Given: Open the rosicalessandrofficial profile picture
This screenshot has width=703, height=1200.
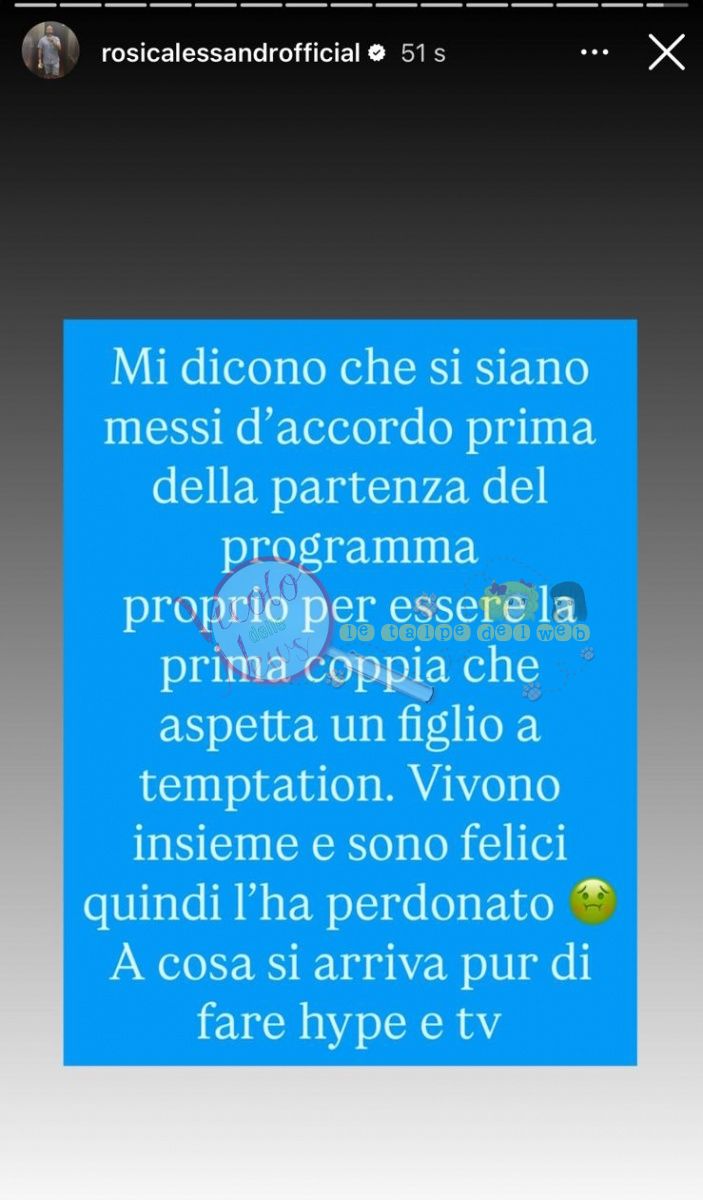Looking at the screenshot, I should [x=50, y=52].
